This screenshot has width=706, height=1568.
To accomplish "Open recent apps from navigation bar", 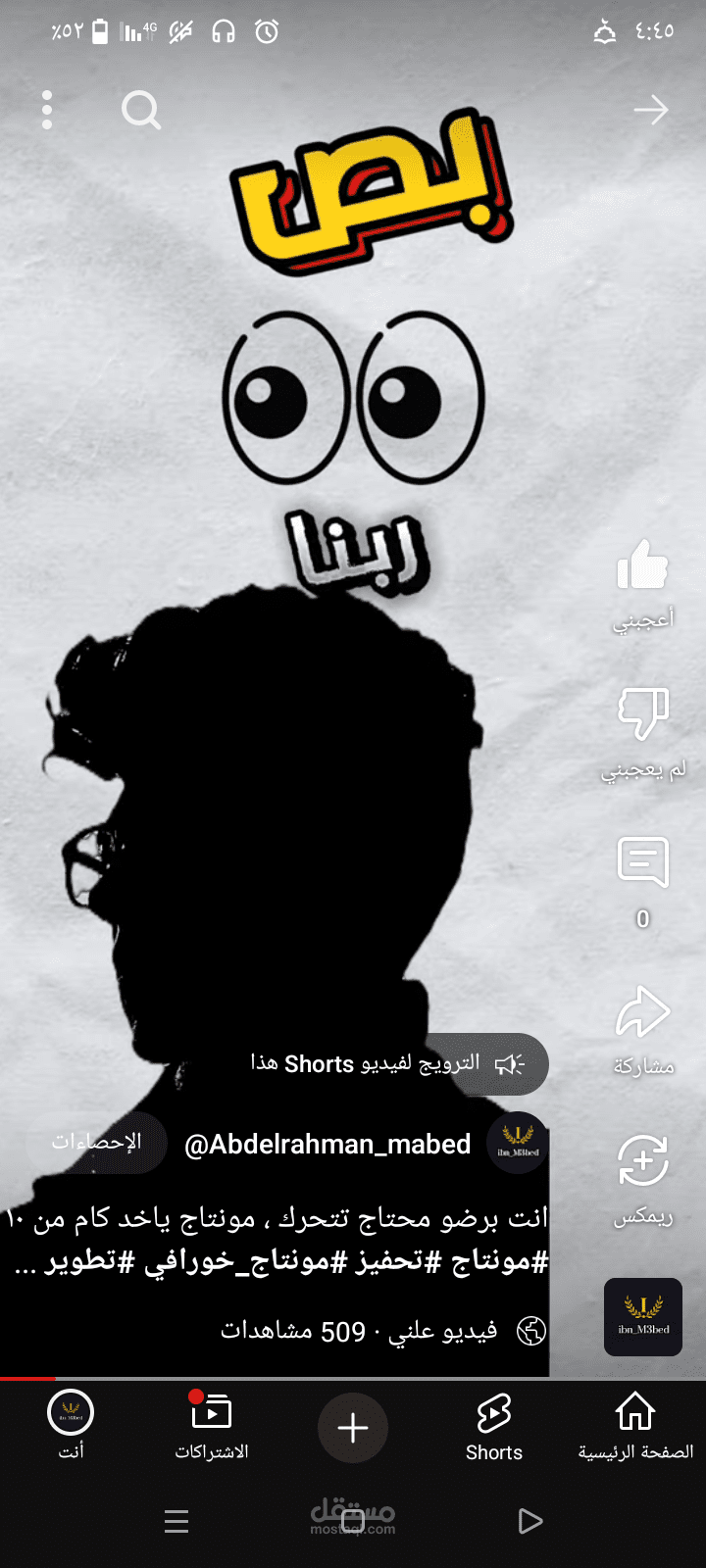I will (x=176, y=1521).
